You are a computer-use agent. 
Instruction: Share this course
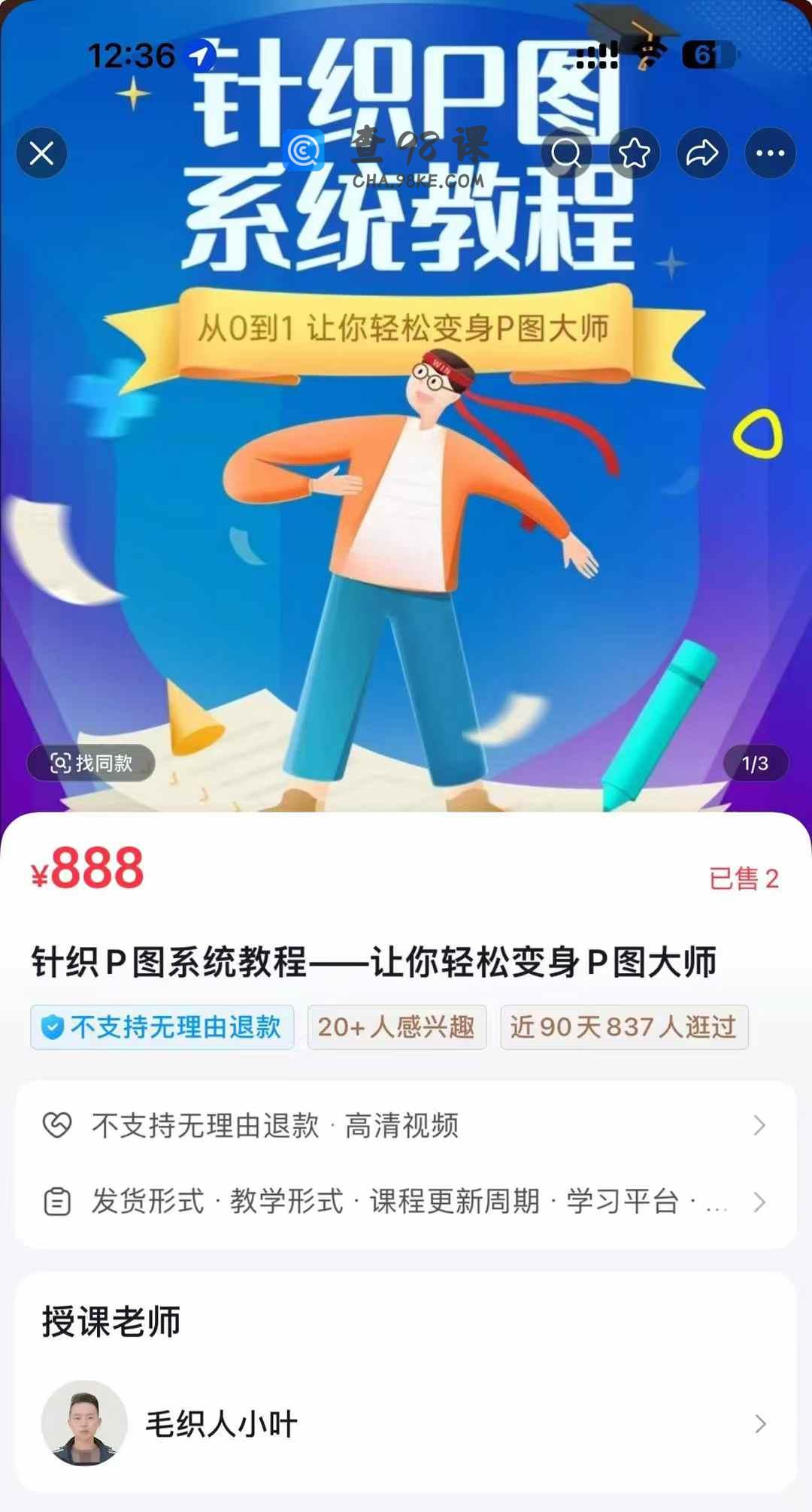tap(702, 153)
